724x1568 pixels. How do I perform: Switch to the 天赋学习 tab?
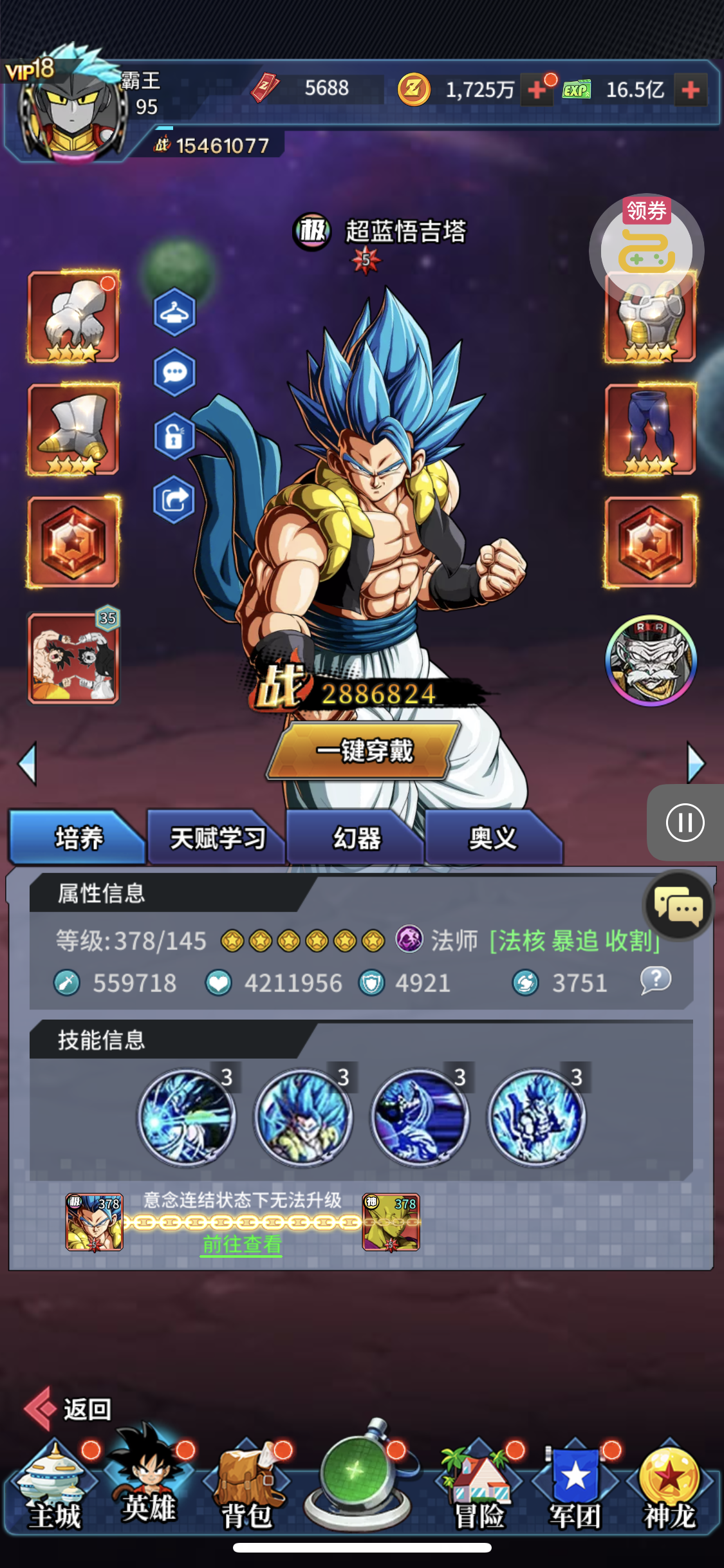coord(216,838)
